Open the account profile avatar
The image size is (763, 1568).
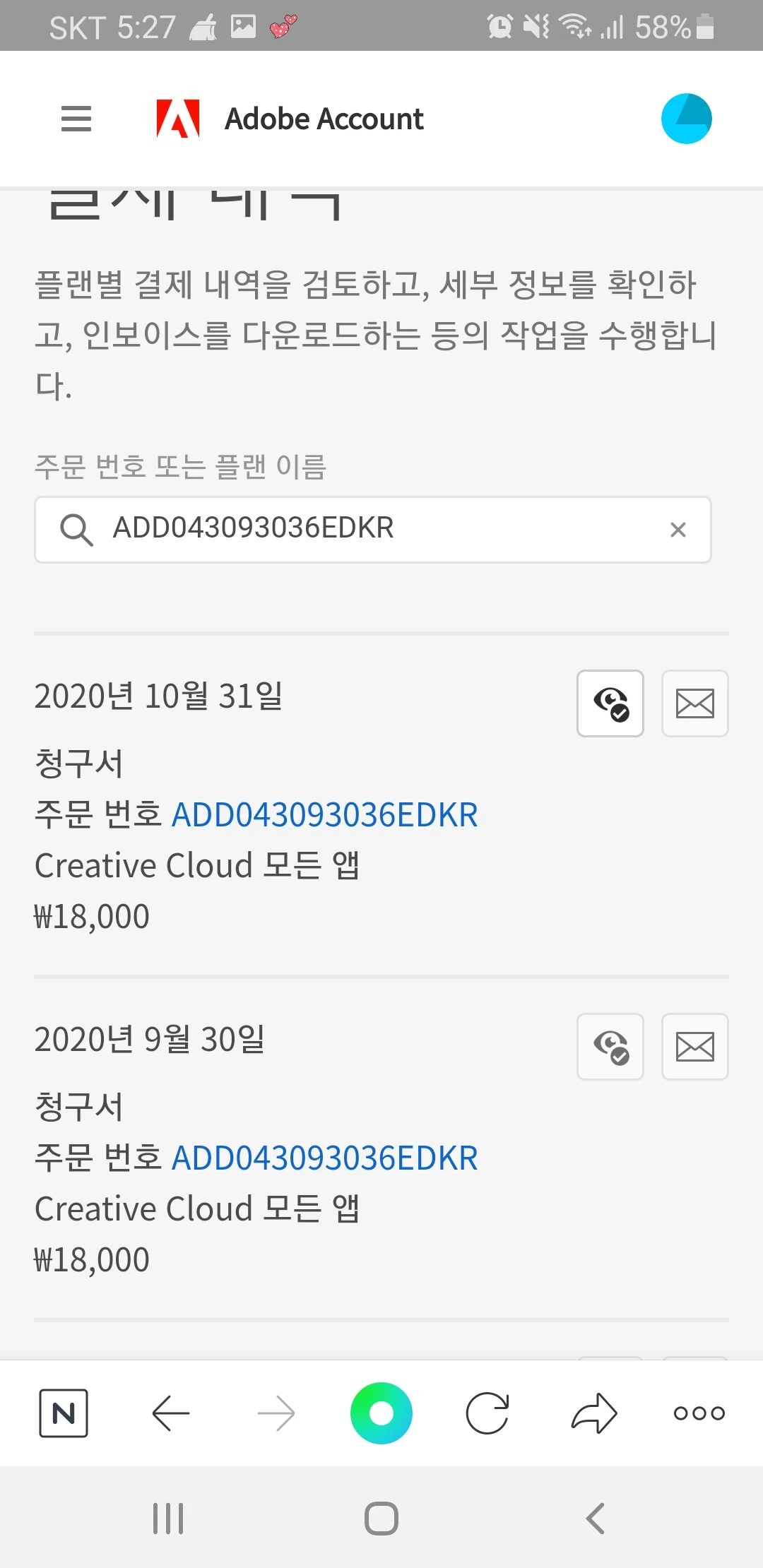pyautogui.click(x=686, y=119)
